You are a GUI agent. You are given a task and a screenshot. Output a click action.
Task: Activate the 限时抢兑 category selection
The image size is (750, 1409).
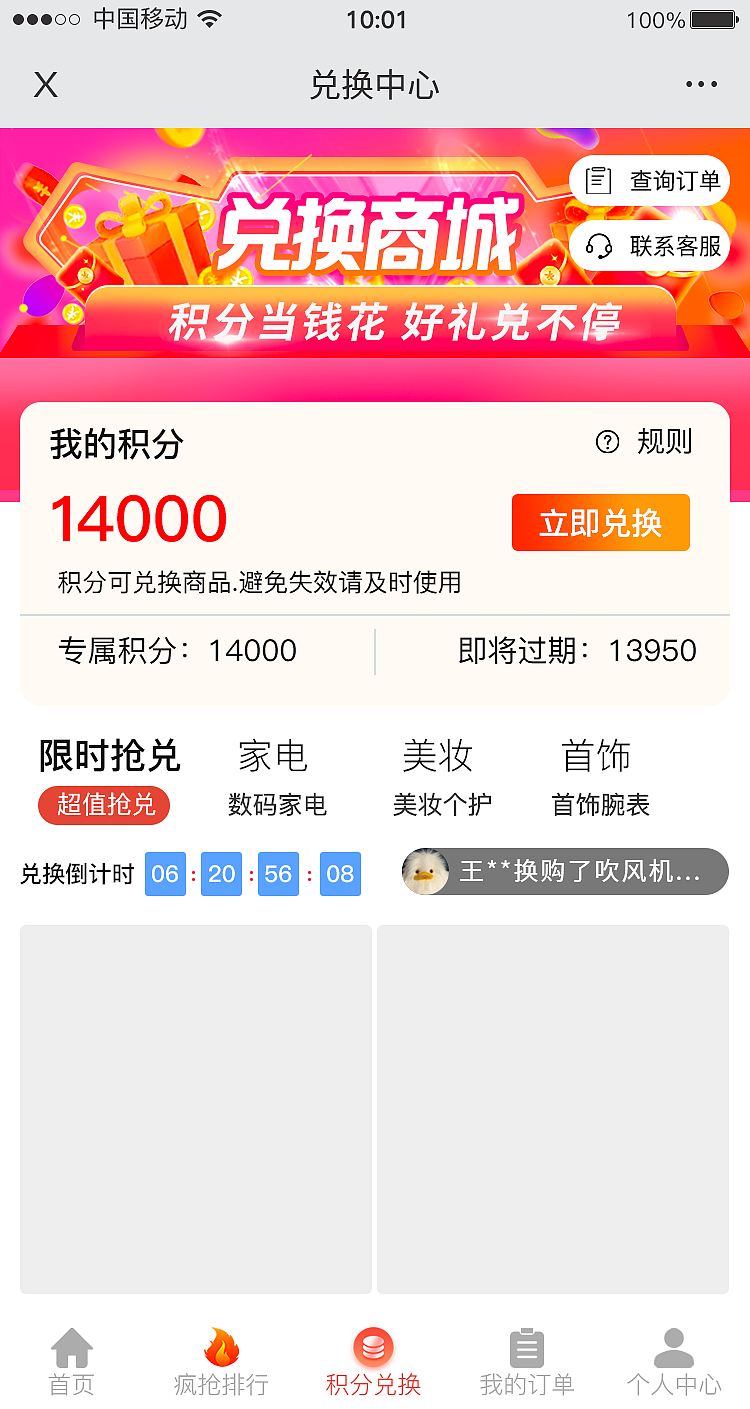108,757
